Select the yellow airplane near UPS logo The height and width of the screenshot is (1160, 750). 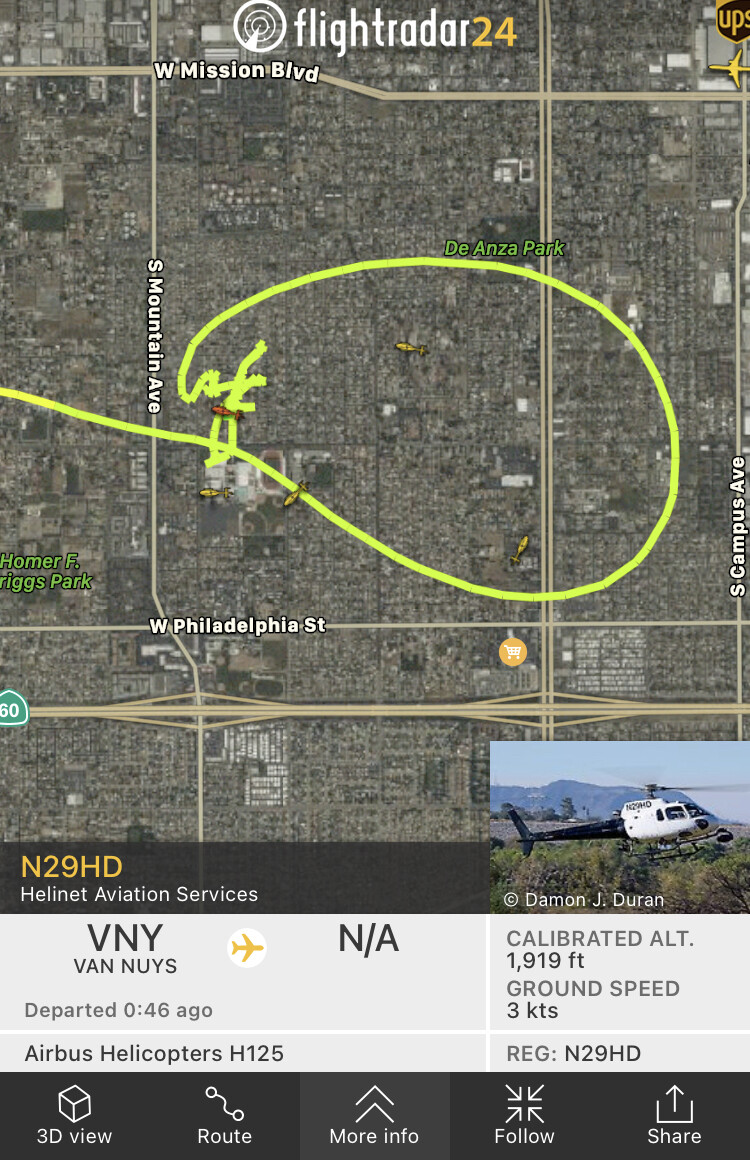[x=729, y=68]
